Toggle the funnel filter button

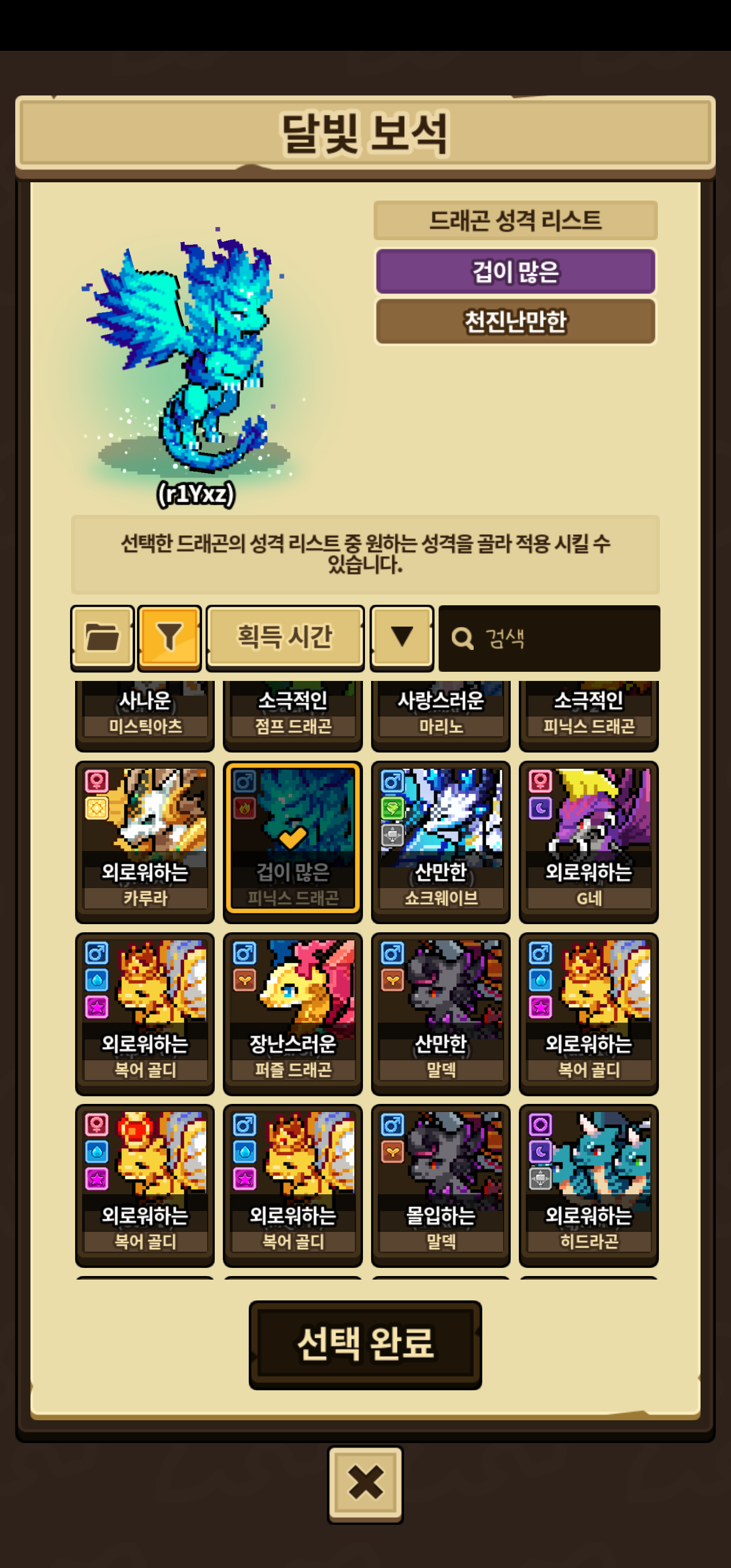point(169,637)
